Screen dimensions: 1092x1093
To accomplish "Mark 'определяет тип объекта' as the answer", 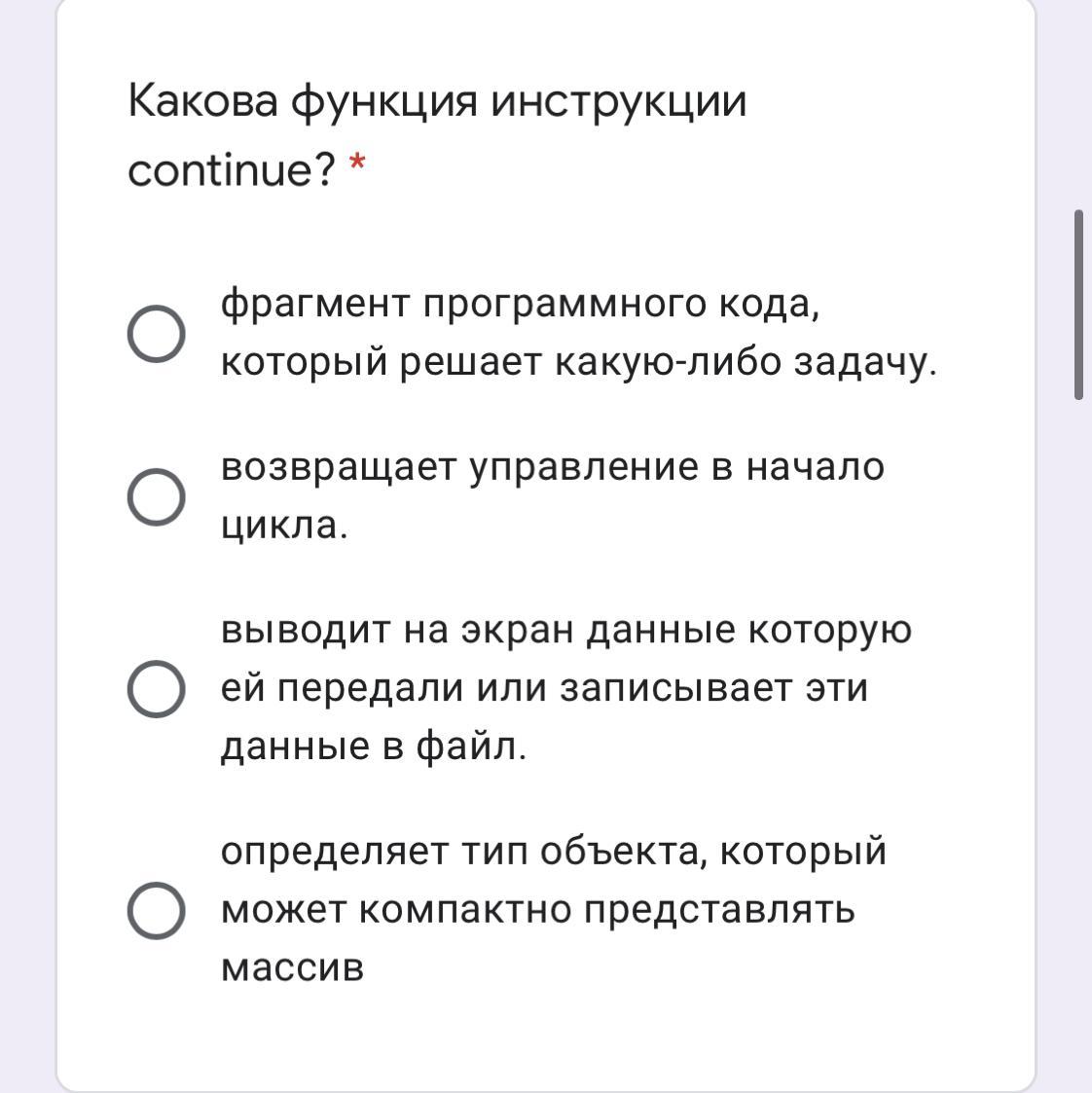I will point(156,911).
